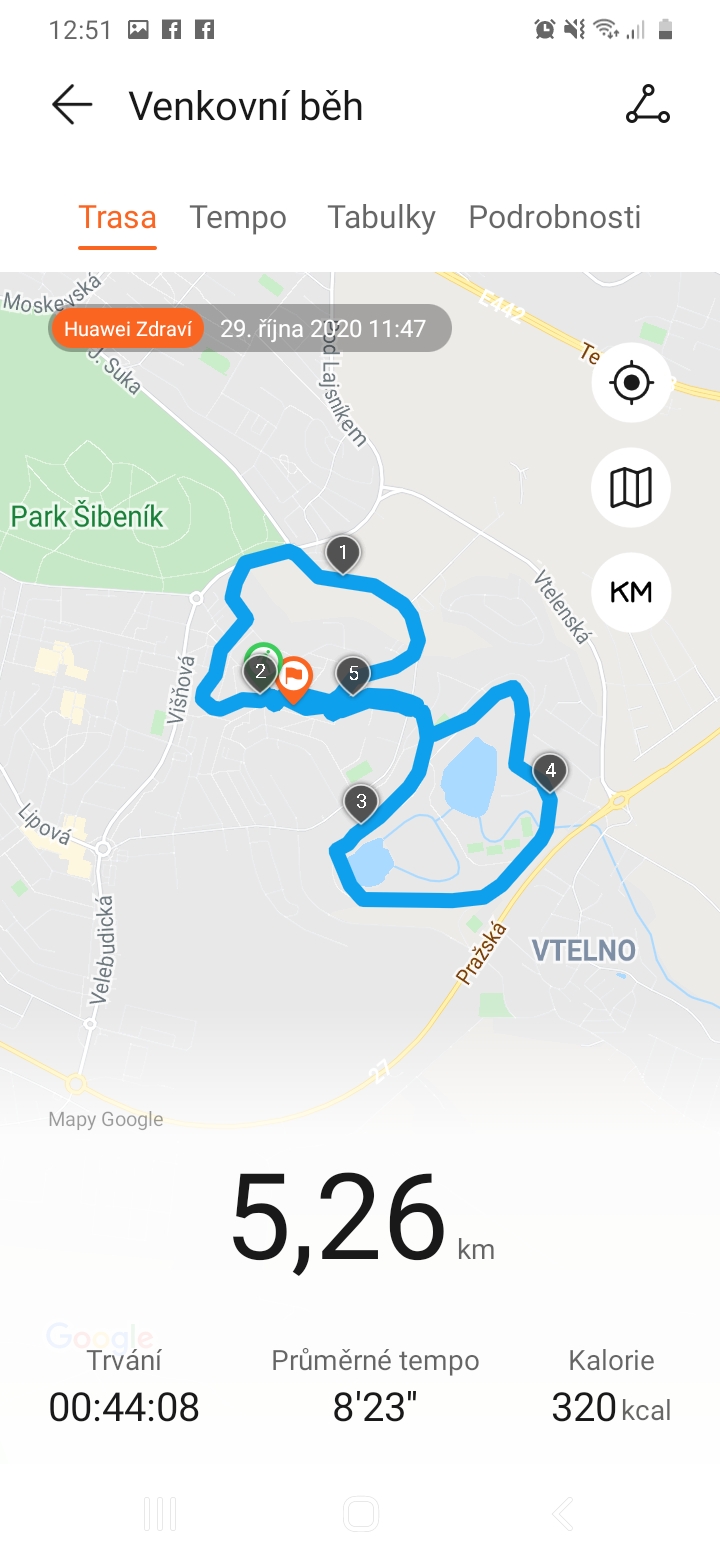Screen dimensions: 720x1560
Task: Recenter the map with the location button
Action: (631, 382)
